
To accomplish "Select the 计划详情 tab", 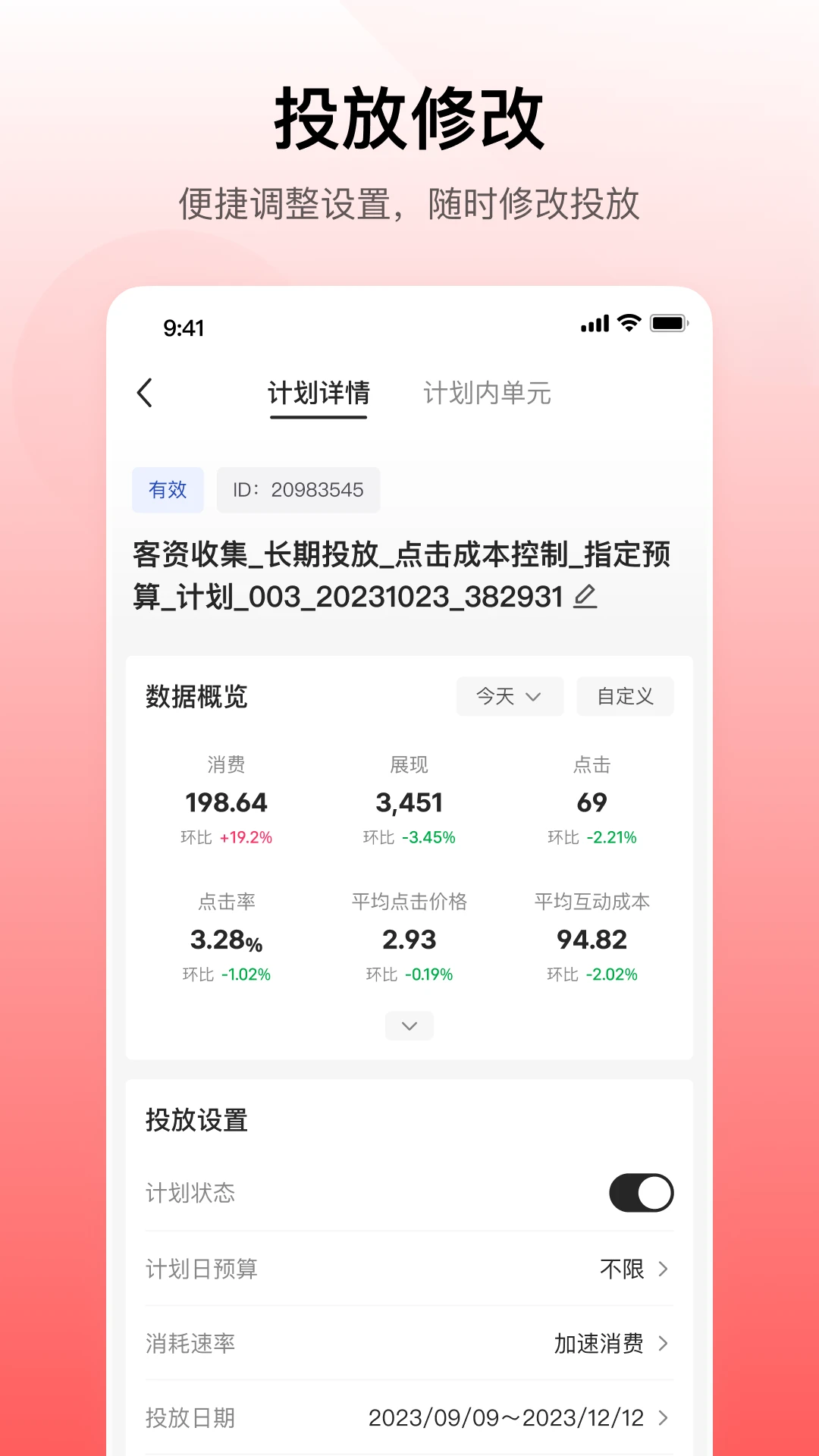I will point(318,394).
